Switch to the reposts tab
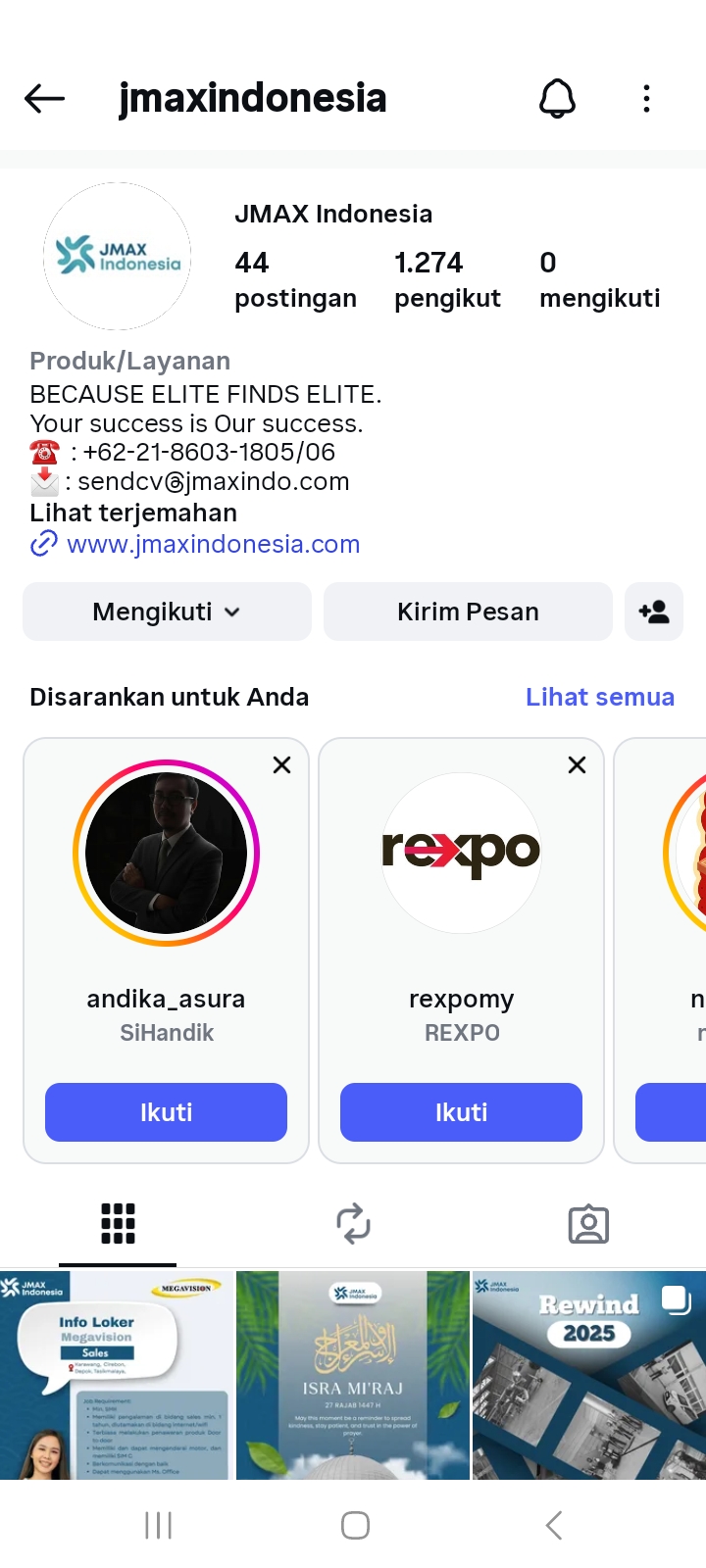Screen dimensions: 706x1568 pos(353,1224)
